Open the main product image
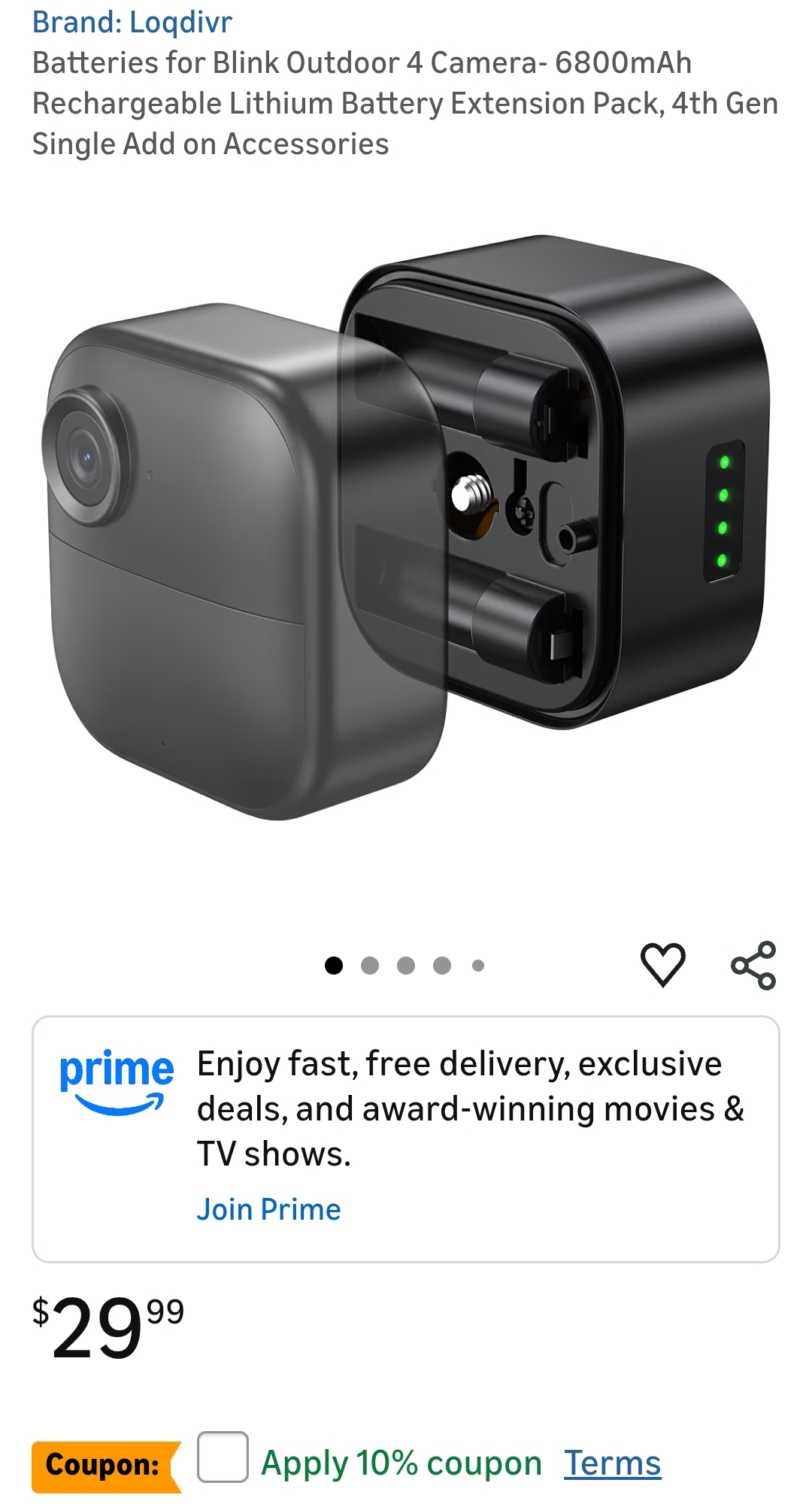The image size is (812, 1510). [x=406, y=526]
